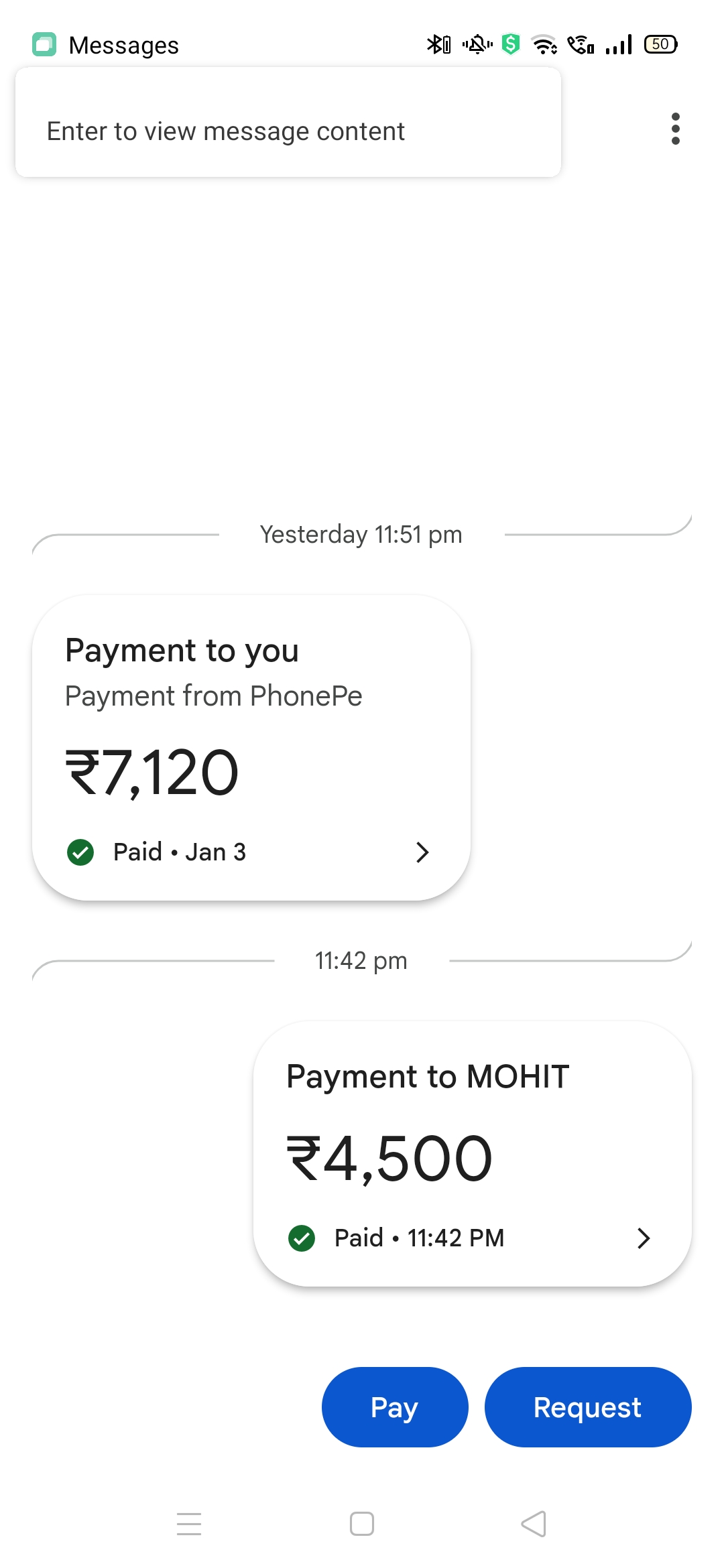The height and width of the screenshot is (1568, 724).
Task: Go back using the system back button
Action: (534, 1524)
